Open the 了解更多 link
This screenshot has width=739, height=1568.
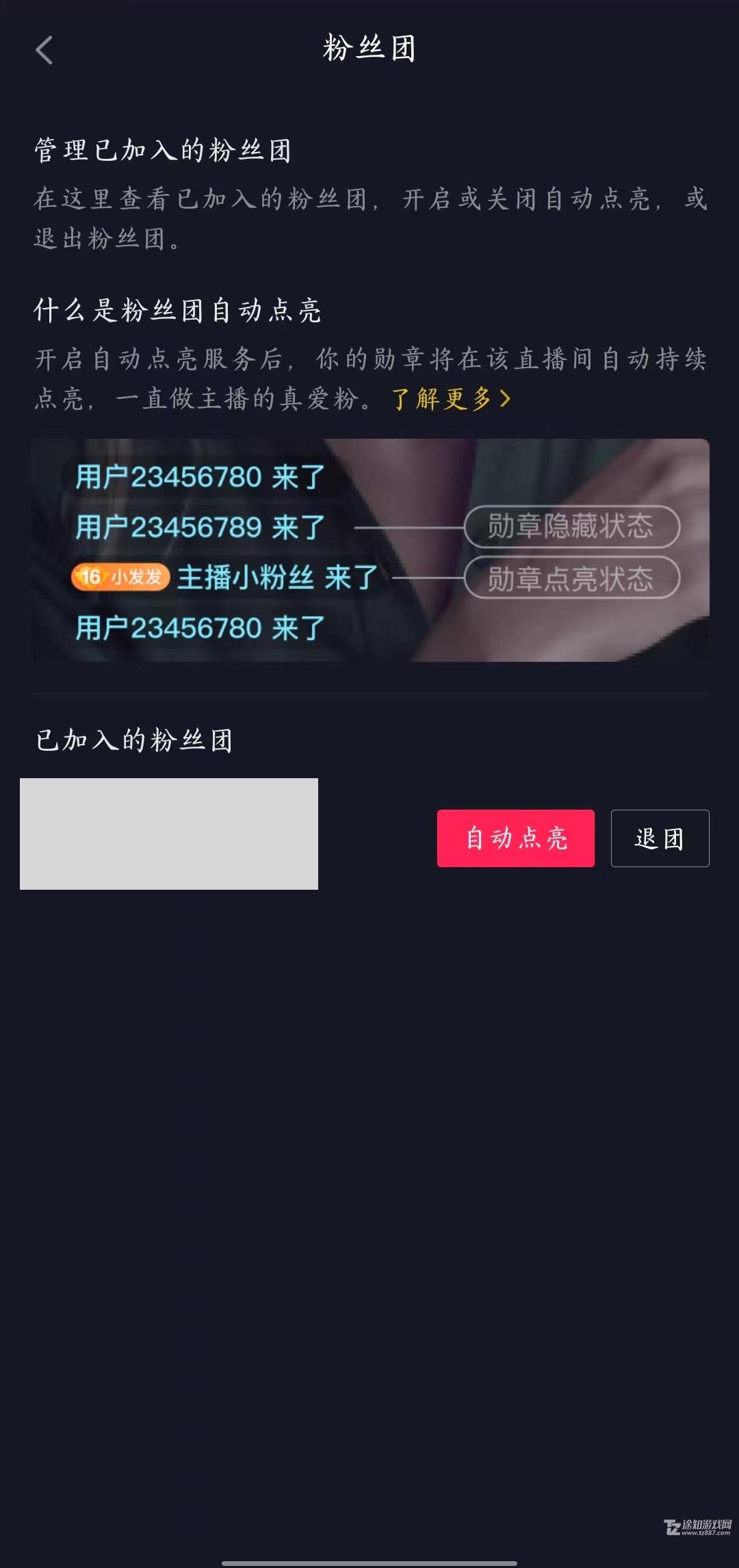click(x=450, y=398)
